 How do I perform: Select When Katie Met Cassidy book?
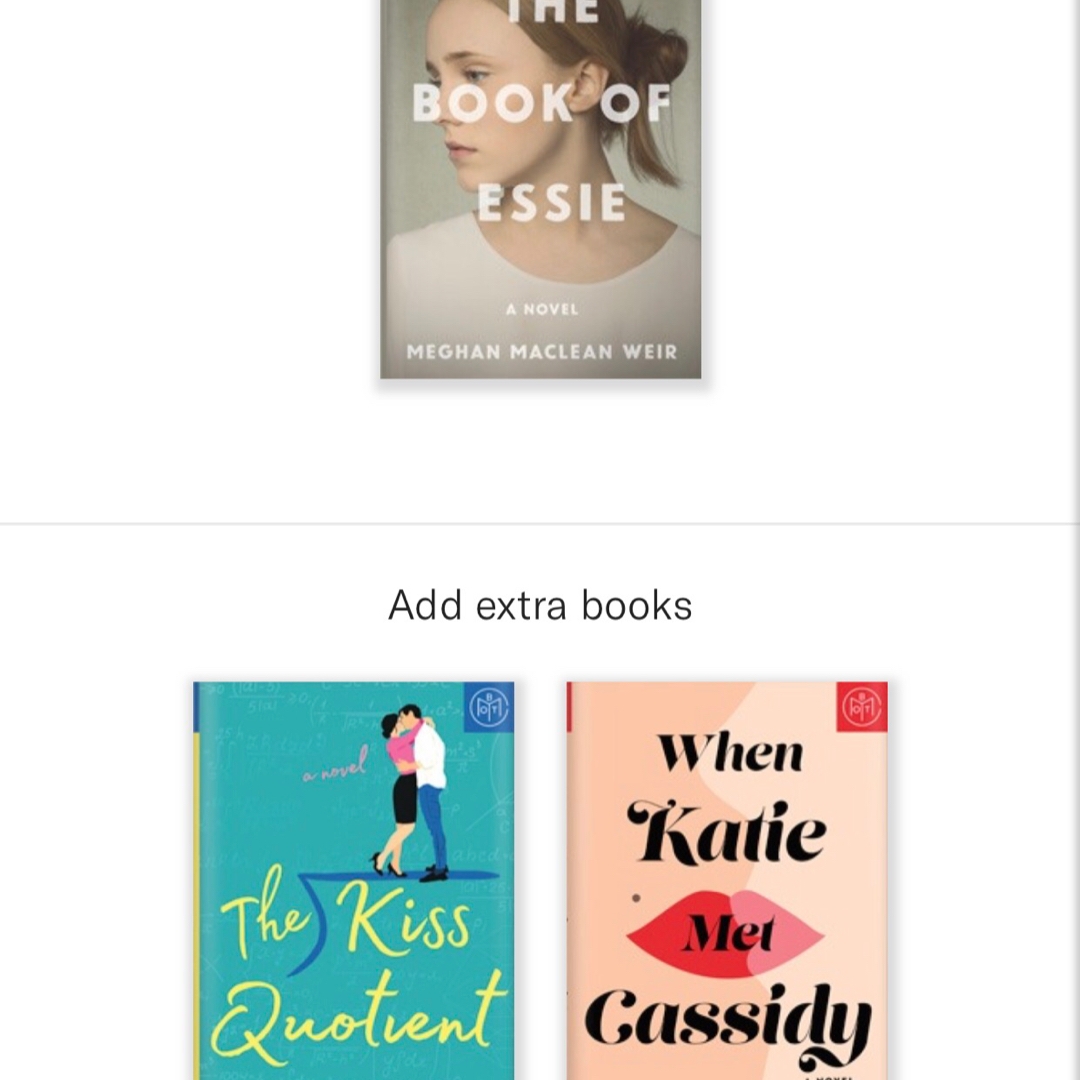click(727, 880)
